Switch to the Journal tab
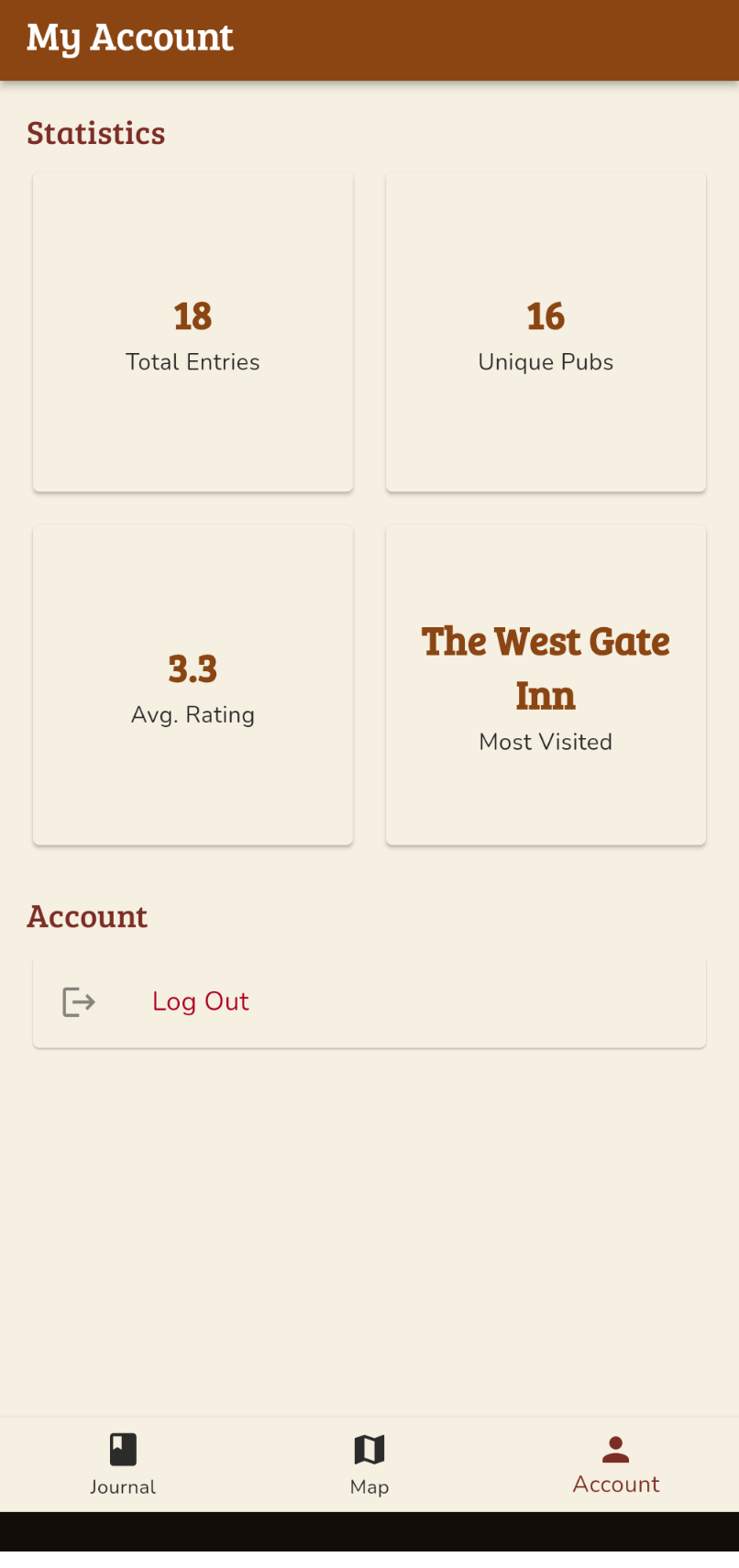Viewport: 739px width, 1568px height. (x=123, y=1464)
